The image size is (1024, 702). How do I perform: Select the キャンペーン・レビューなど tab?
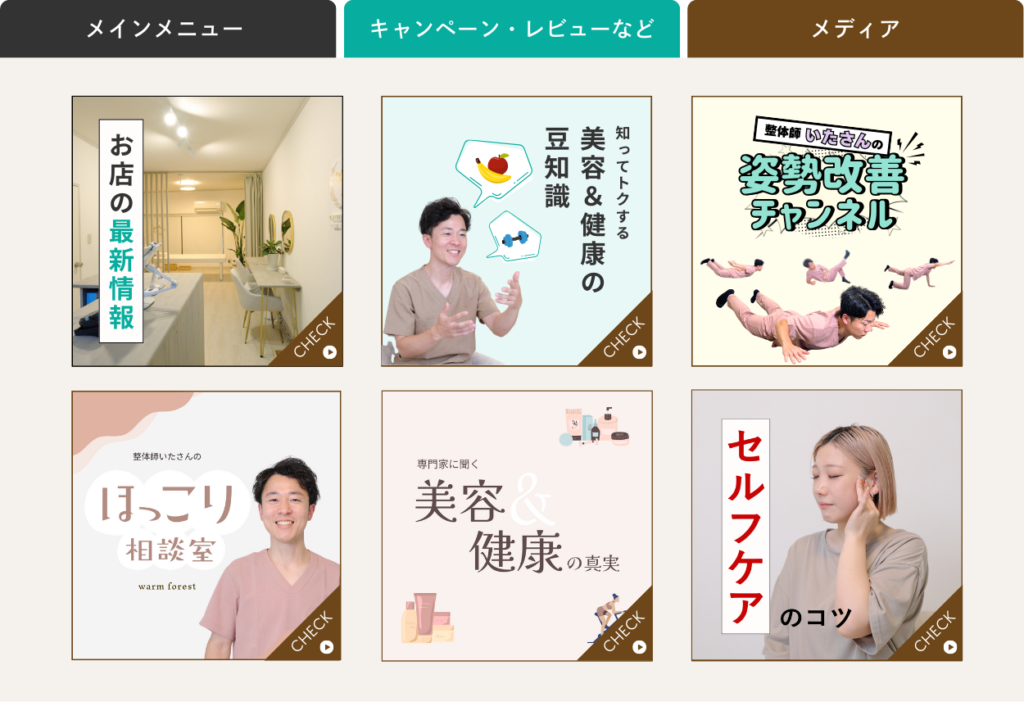tap(511, 29)
